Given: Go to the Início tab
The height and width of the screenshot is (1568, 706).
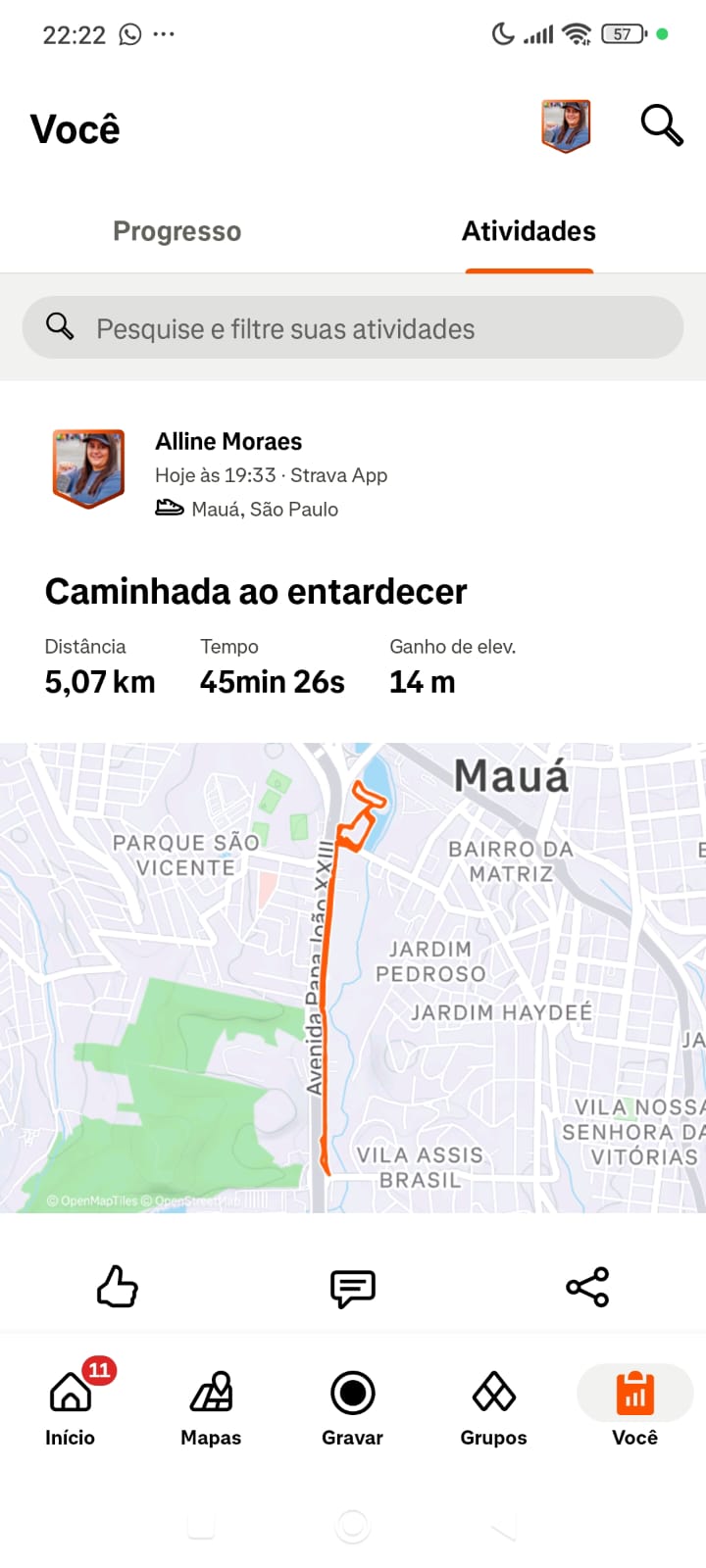Looking at the screenshot, I should 71,1405.
